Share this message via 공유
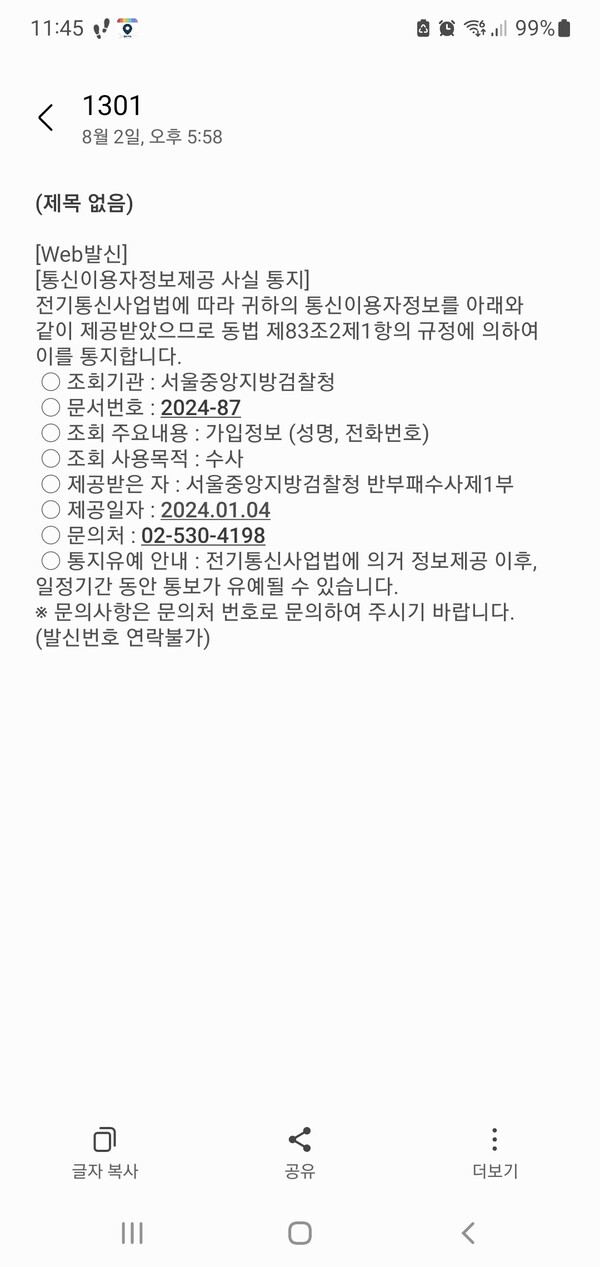This screenshot has width=600, height=1267. [x=300, y=1152]
